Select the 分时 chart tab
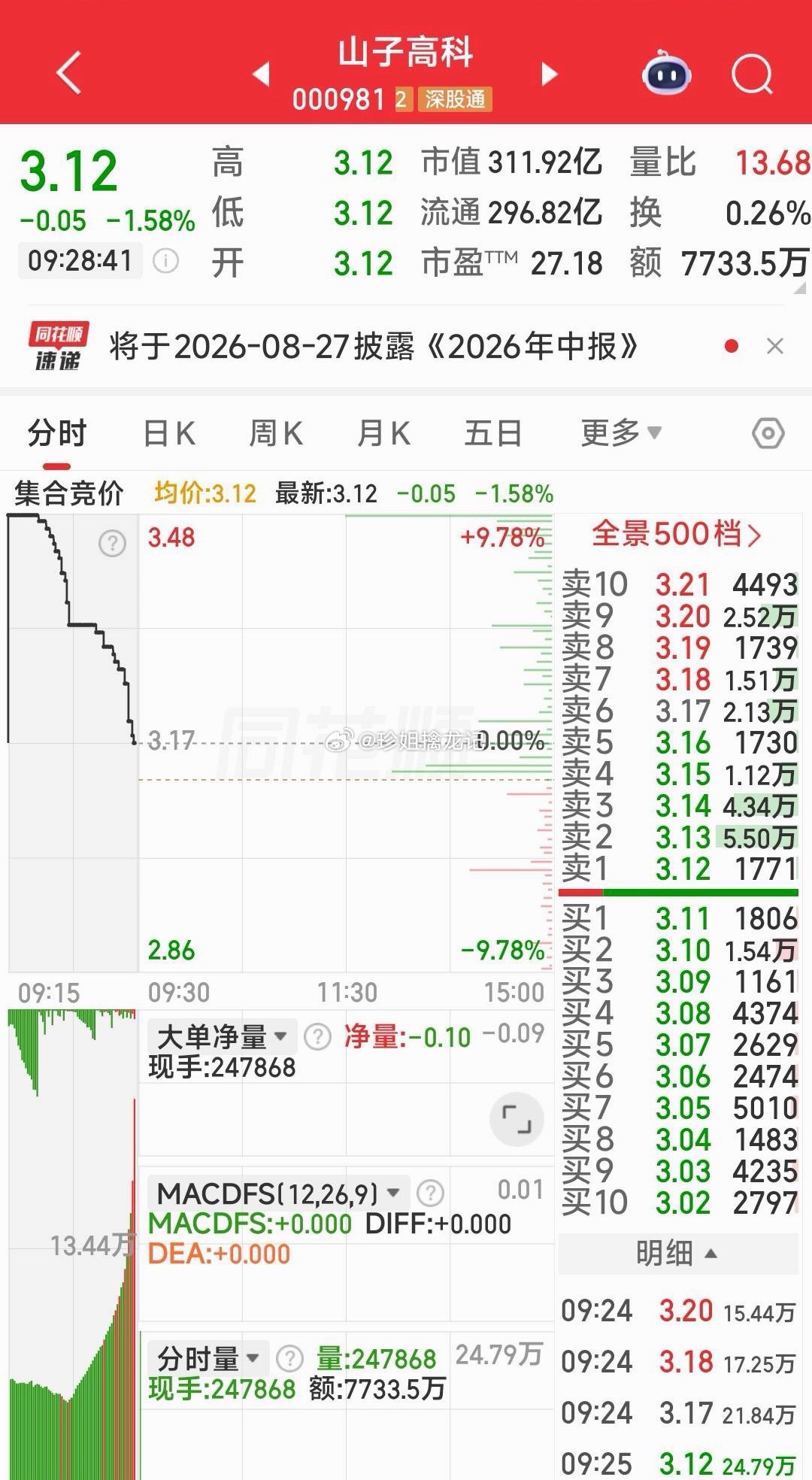This screenshot has width=812, height=1480. [57, 434]
